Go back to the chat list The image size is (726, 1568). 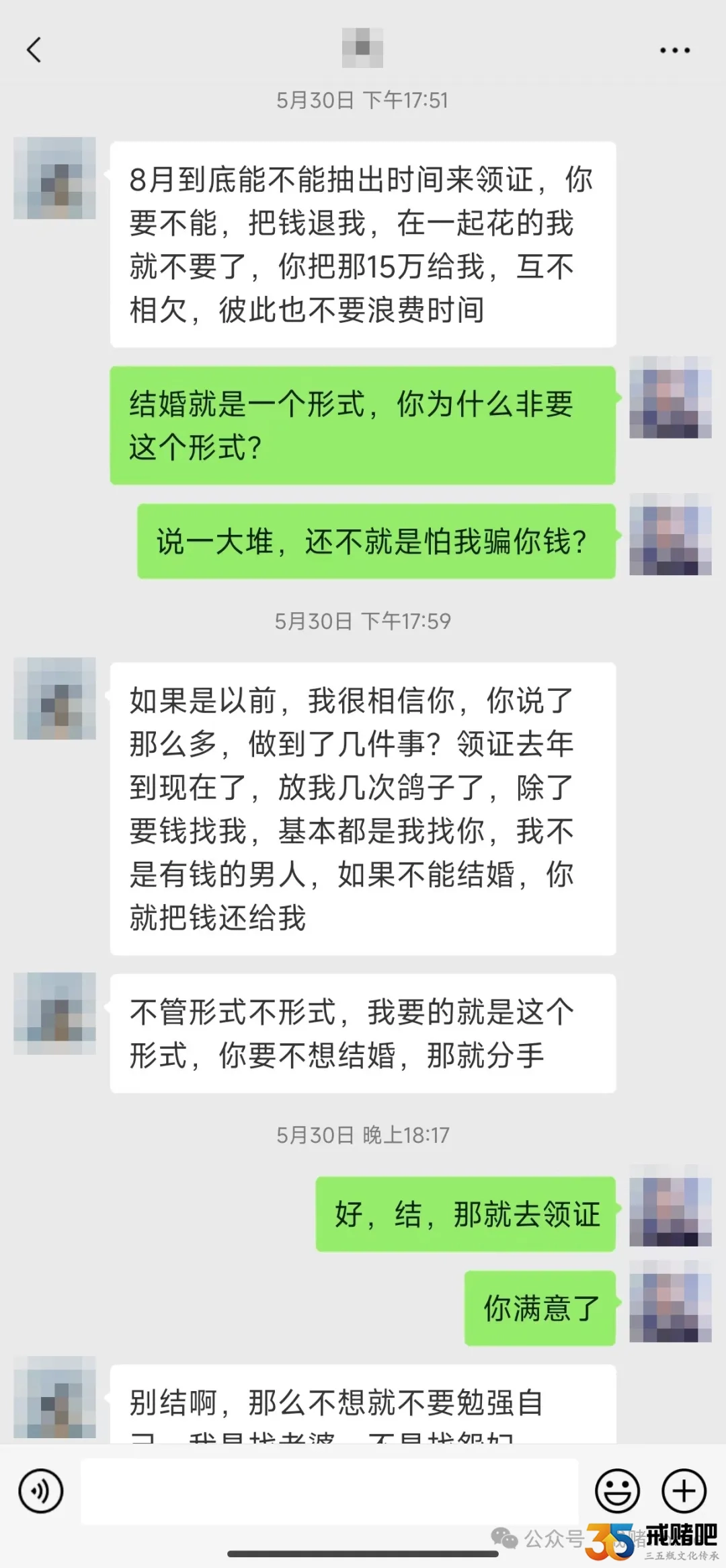point(34,50)
